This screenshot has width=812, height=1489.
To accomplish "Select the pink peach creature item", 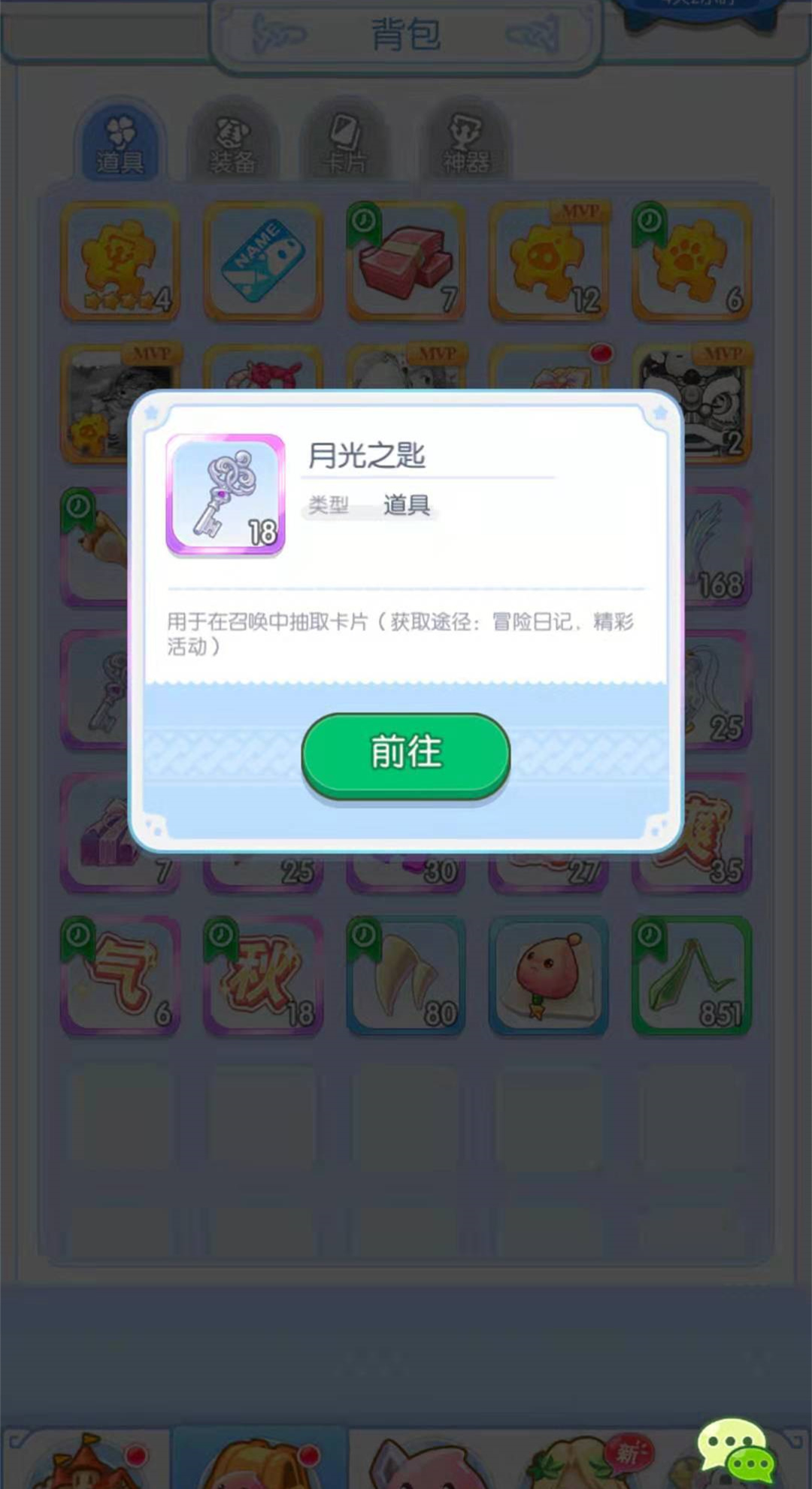I will pos(549,976).
